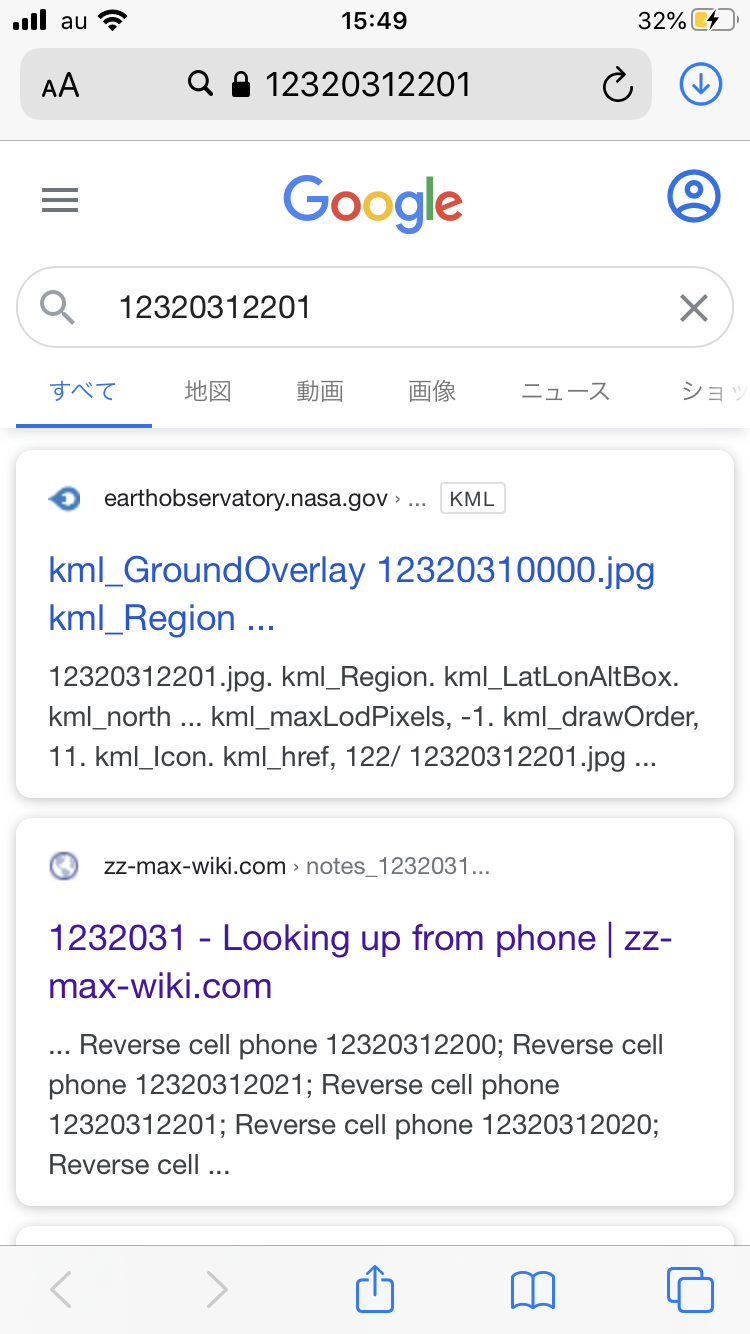The image size is (750, 1334).
Task: Select the すべて tab
Action: pyautogui.click(x=83, y=391)
